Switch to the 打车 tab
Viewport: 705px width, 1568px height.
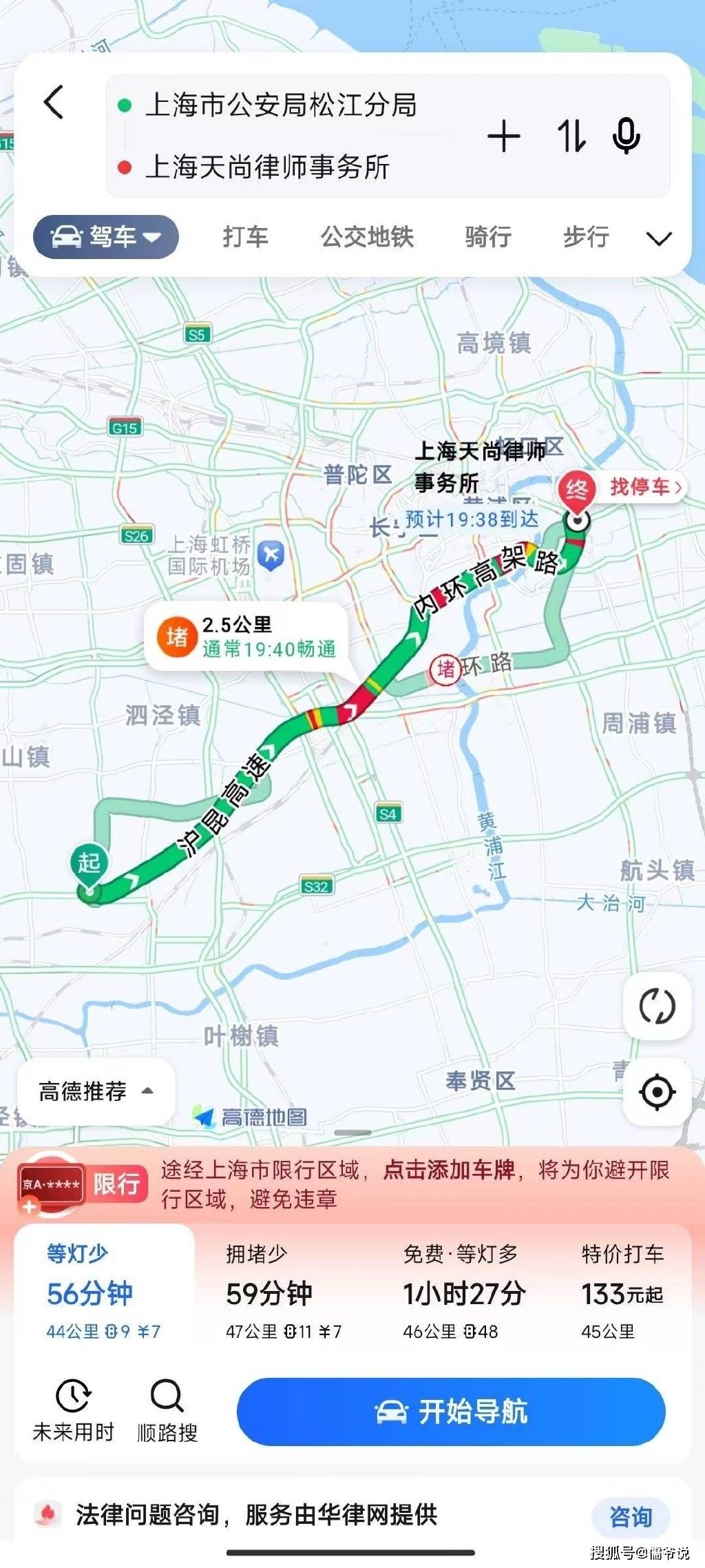click(245, 237)
